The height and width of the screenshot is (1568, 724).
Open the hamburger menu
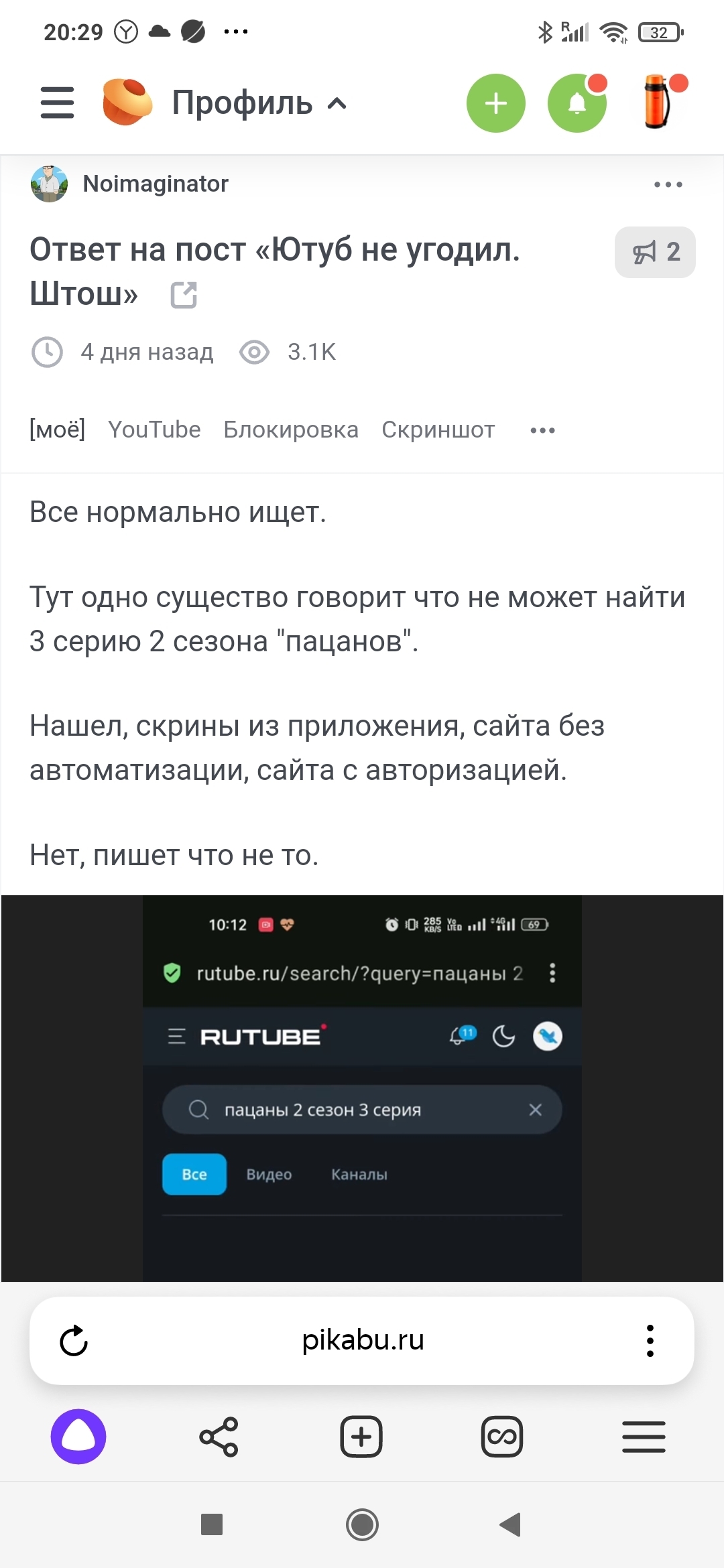[58, 103]
